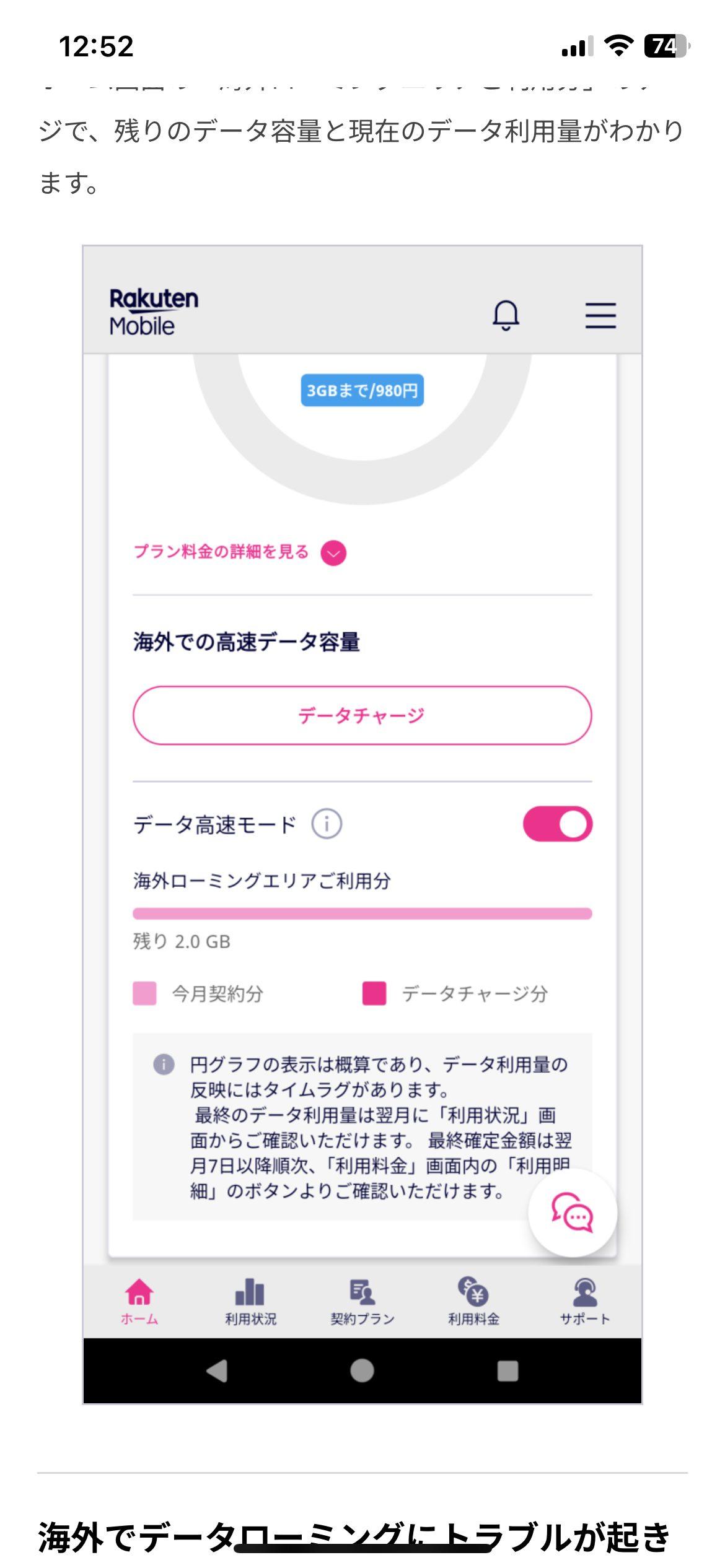This screenshot has height=1568, width=725.
Task: Open the embedded Rakuten Mobile screenshot image
Action: pyautogui.click(x=362, y=824)
